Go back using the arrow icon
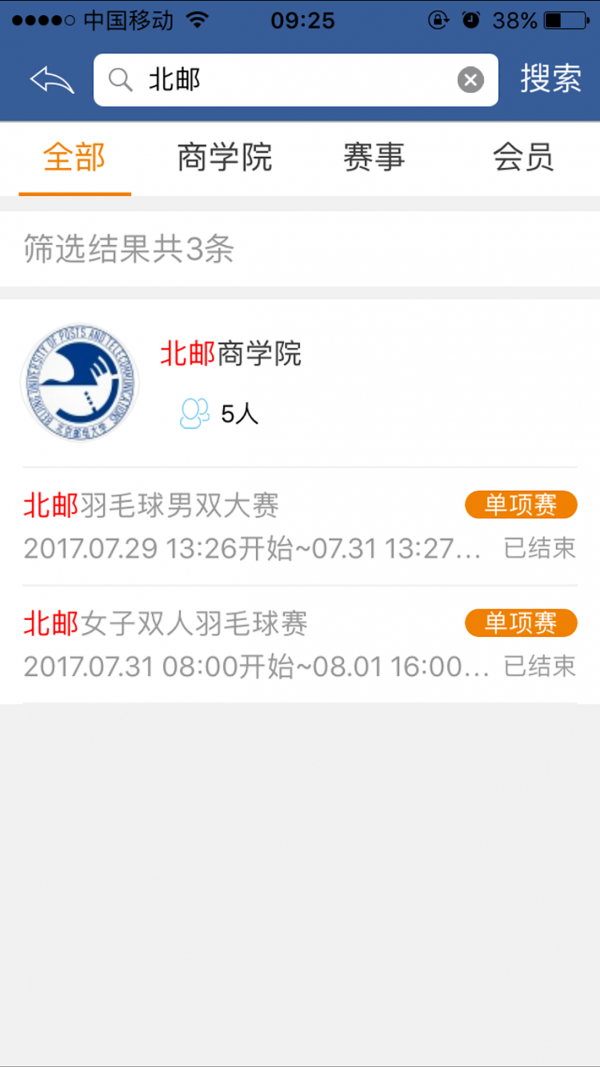This screenshot has width=600, height=1067. (52, 81)
